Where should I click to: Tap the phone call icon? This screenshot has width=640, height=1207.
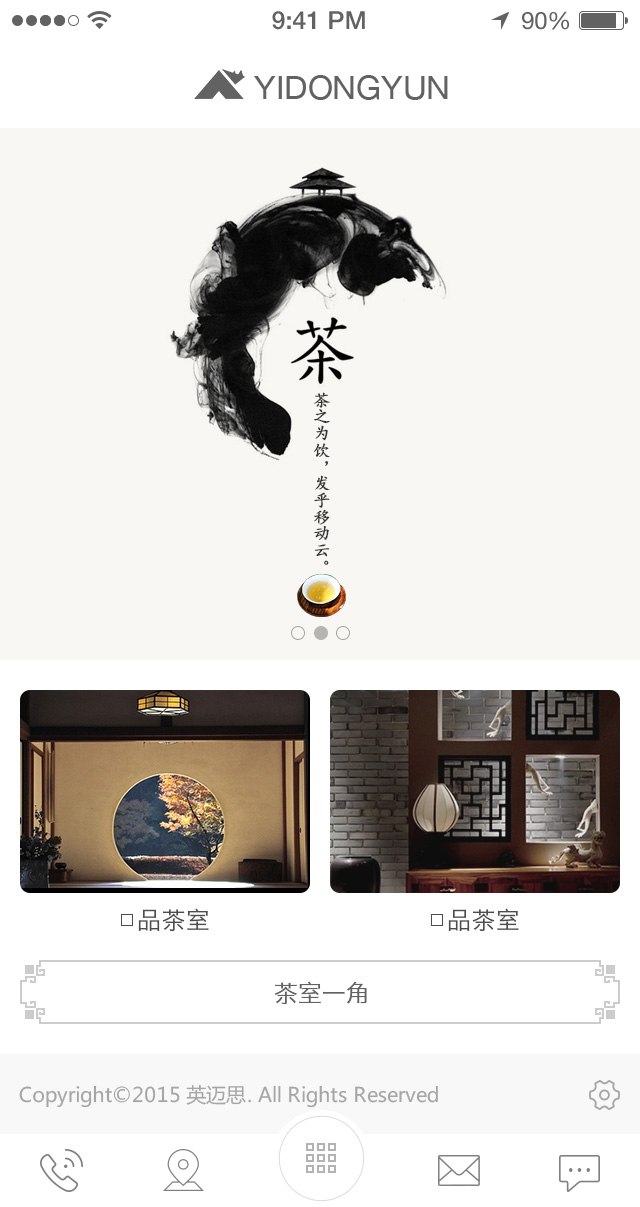(x=61, y=1170)
